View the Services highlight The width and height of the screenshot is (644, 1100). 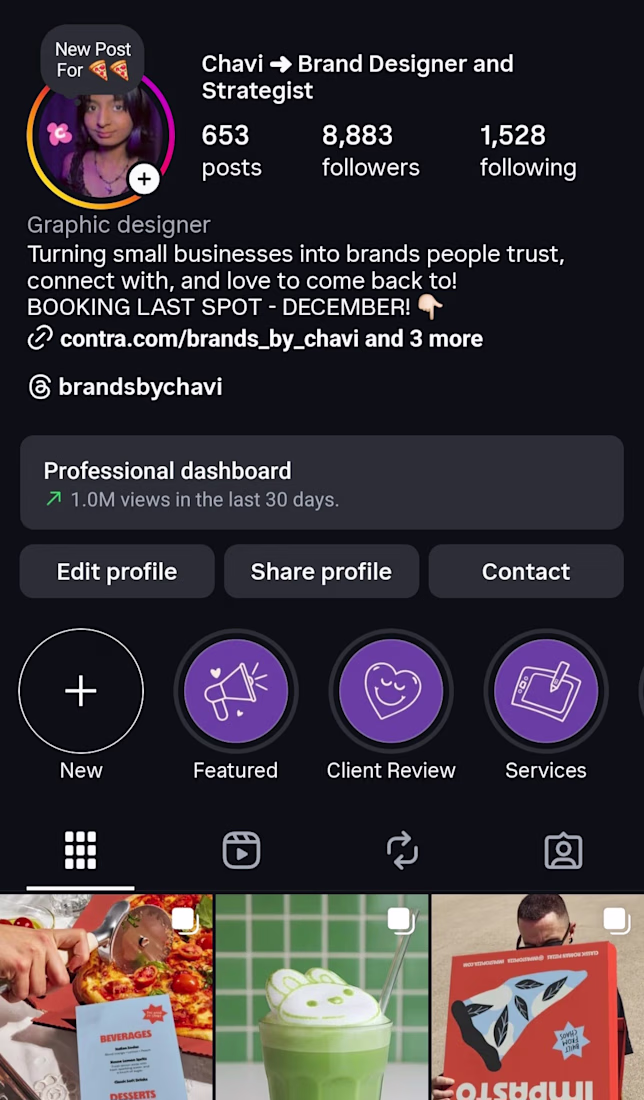546,691
